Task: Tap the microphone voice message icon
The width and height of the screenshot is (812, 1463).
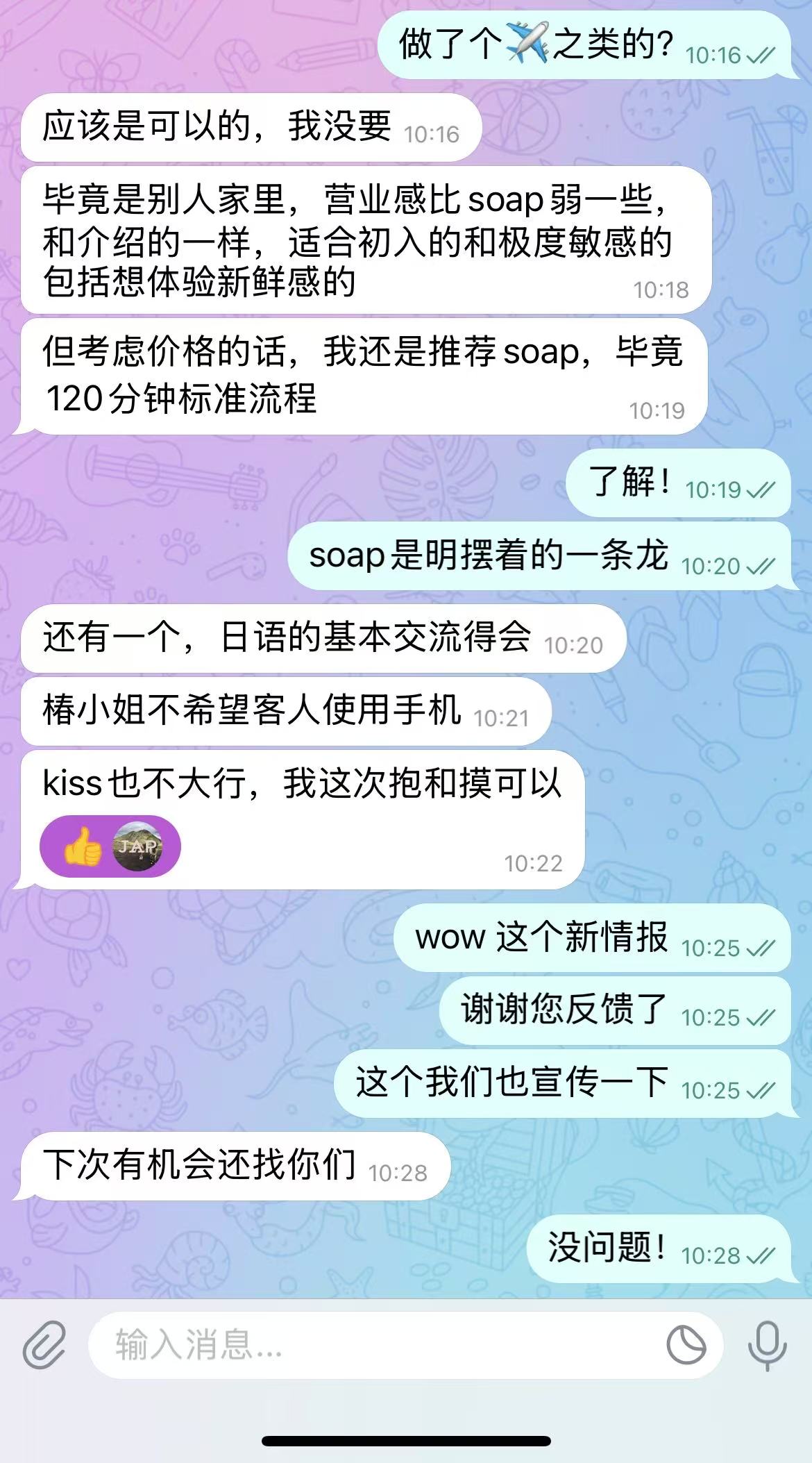Action: pos(767,1346)
